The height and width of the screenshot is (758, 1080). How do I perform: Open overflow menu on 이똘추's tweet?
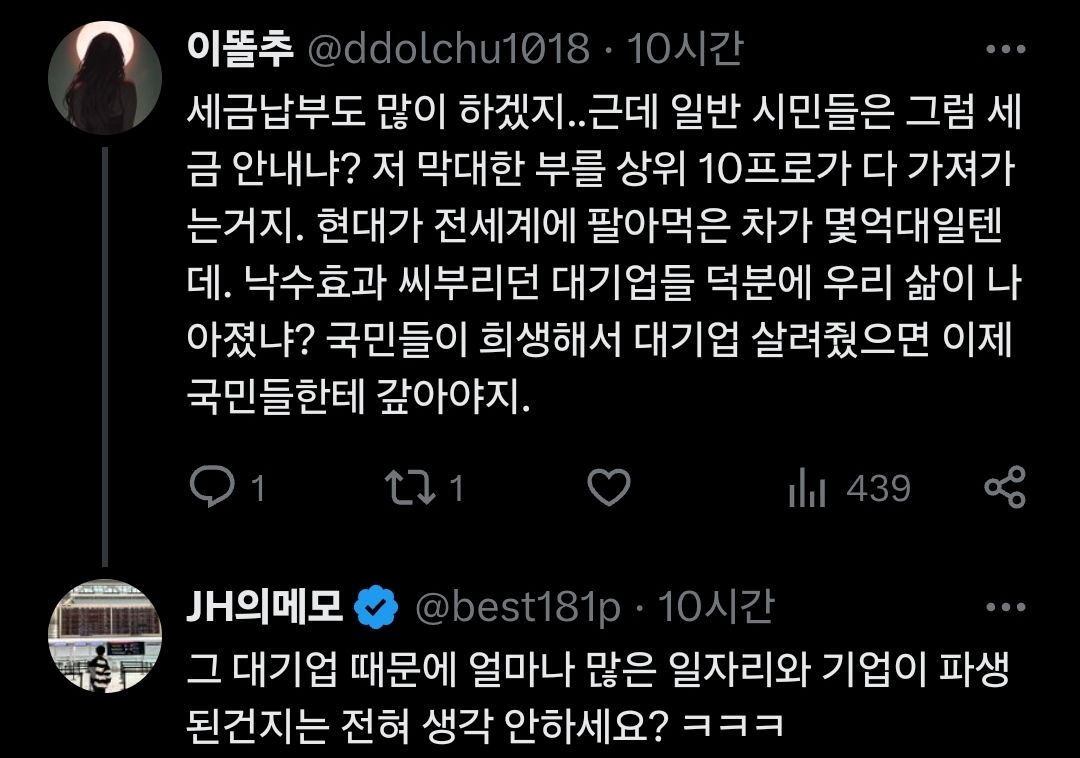point(1004,48)
